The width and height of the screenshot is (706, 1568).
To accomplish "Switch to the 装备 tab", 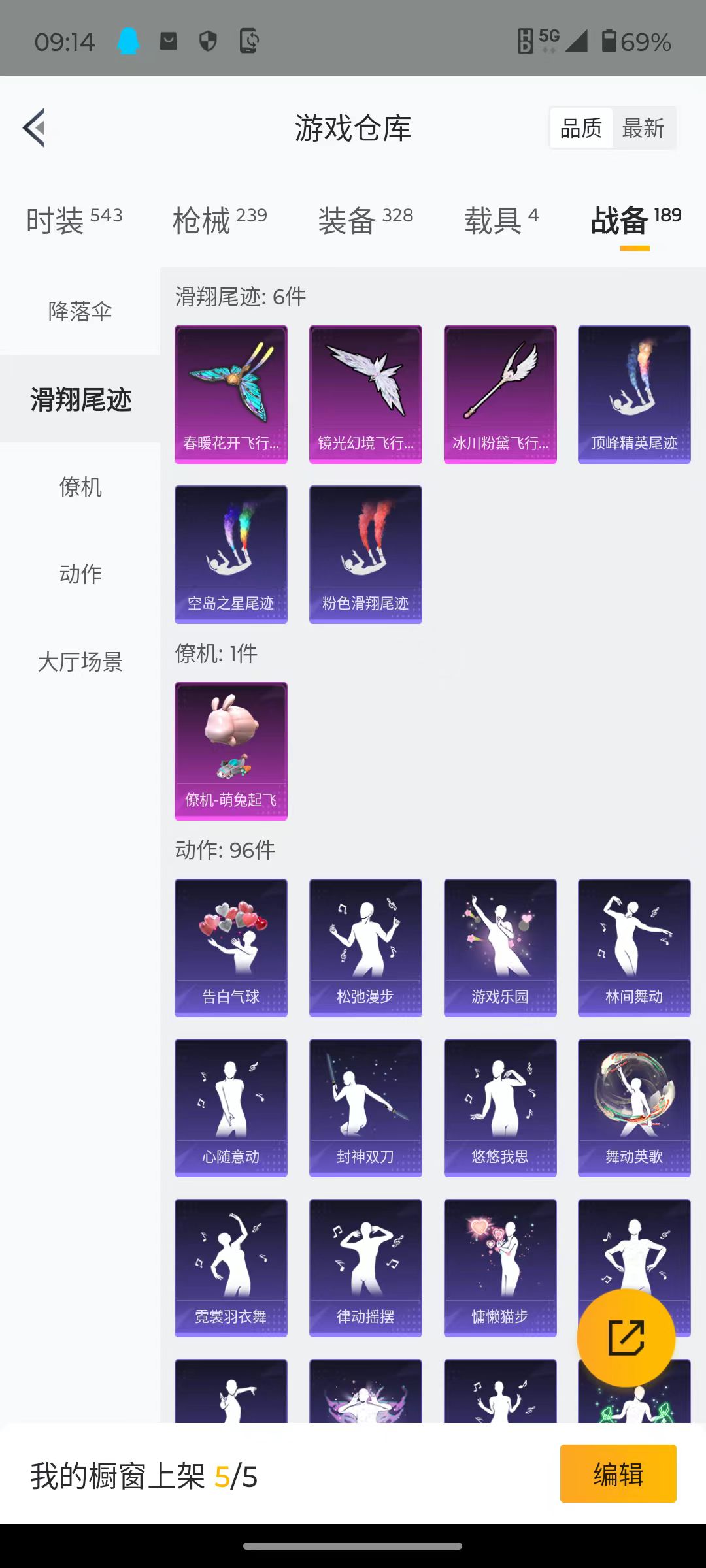I will (365, 220).
